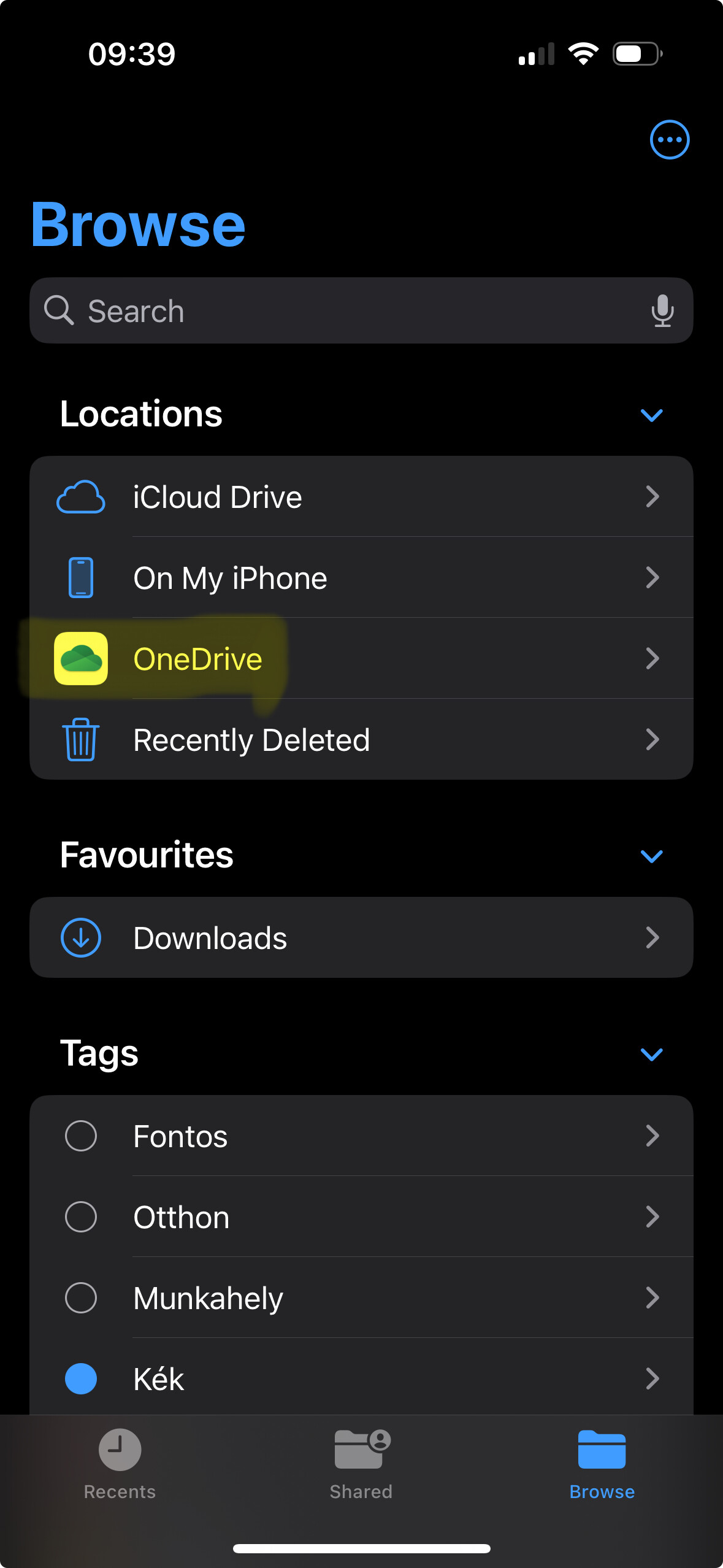This screenshot has width=723, height=1568.
Task: Switch to the Shared tab
Action: pyautogui.click(x=361, y=1465)
